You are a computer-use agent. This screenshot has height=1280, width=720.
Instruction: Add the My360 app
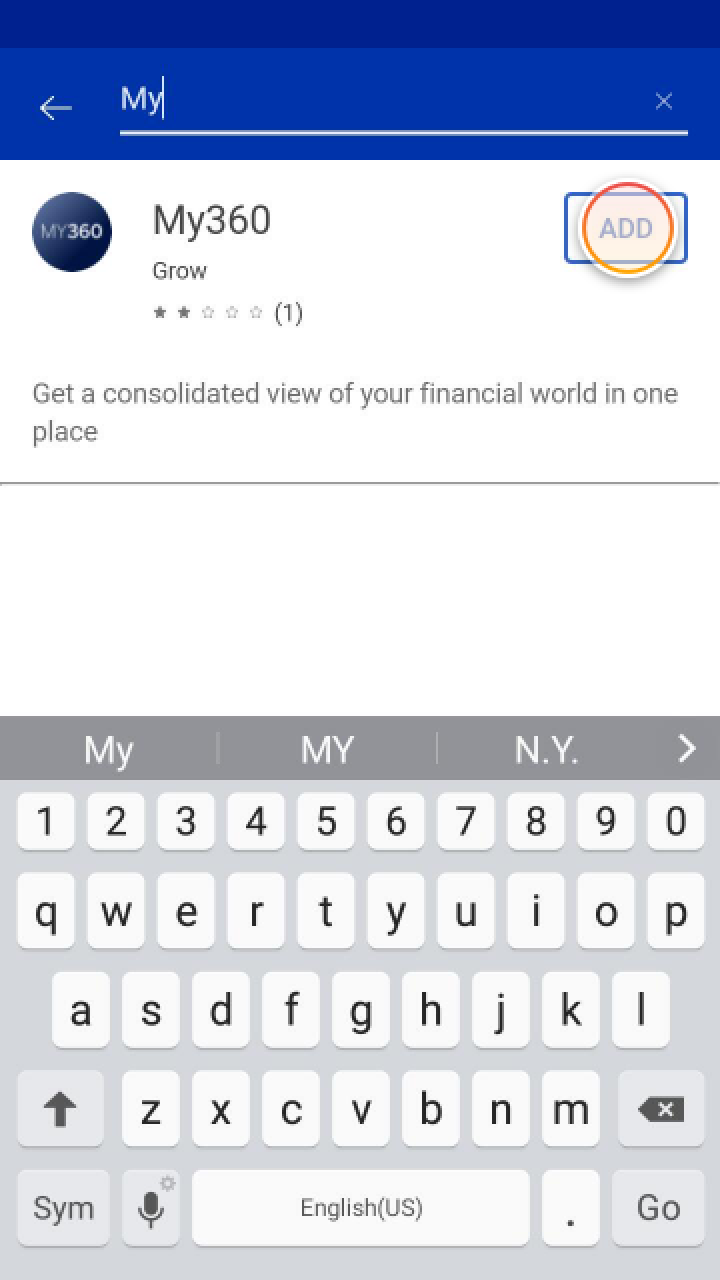626,228
